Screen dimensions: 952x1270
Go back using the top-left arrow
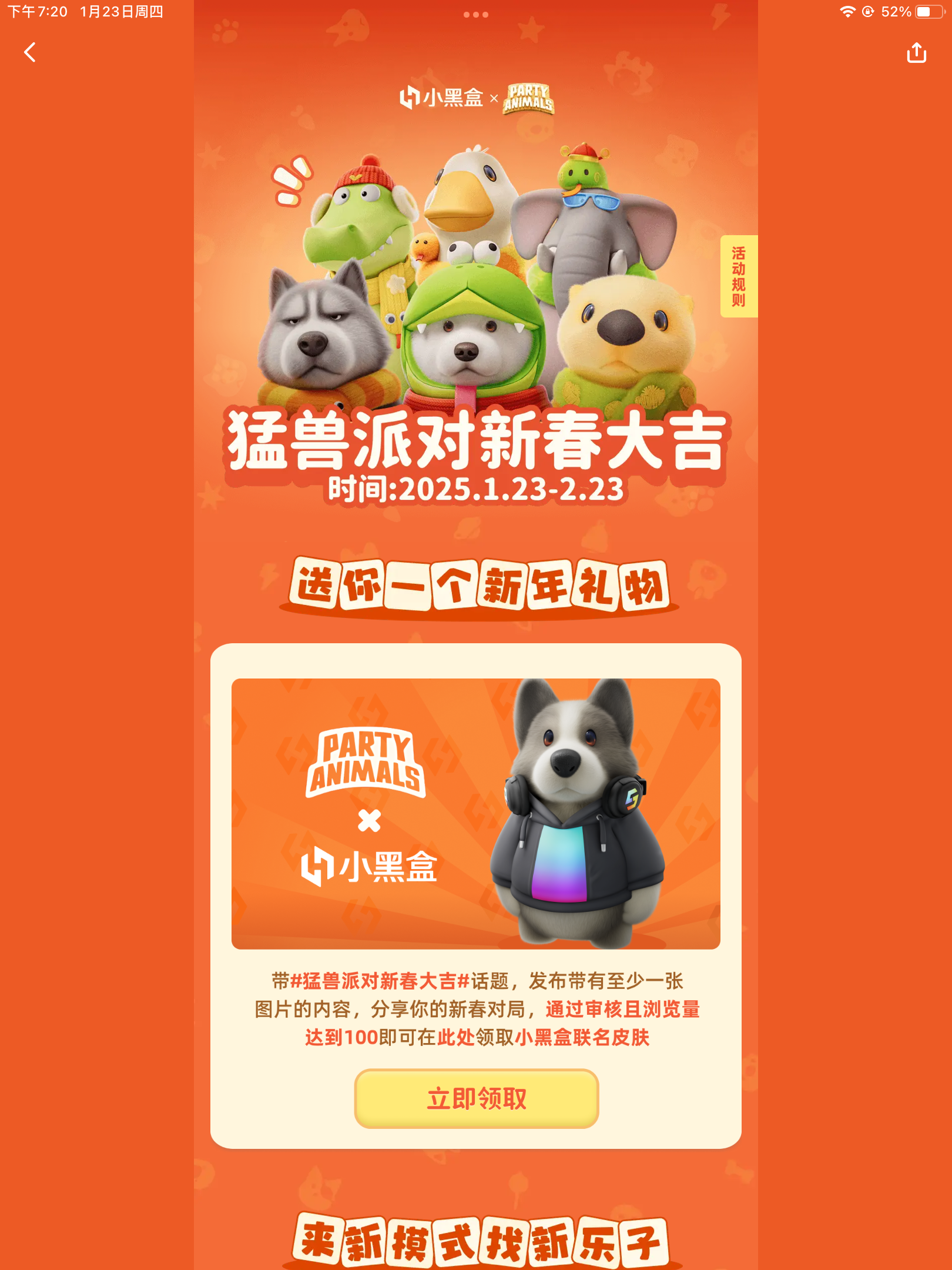[x=30, y=52]
